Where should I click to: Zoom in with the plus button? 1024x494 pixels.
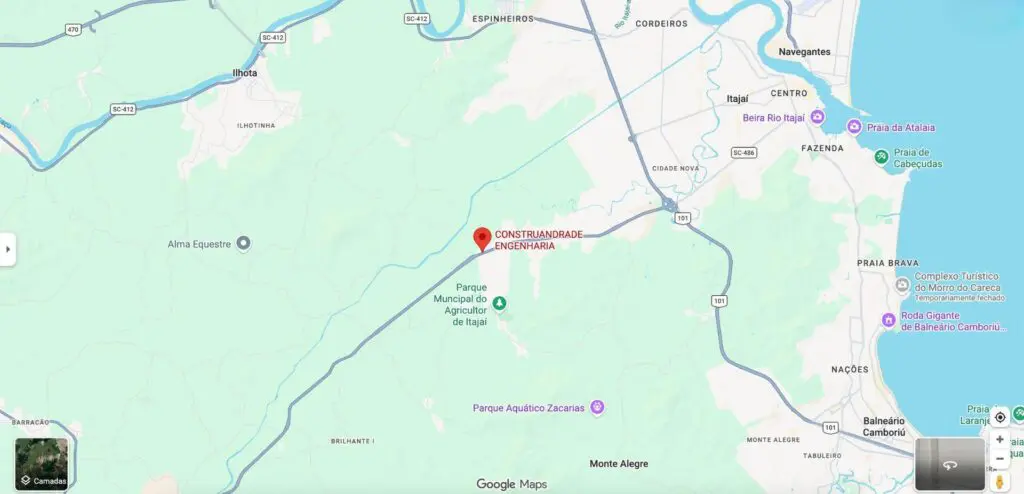tap(999, 439)
